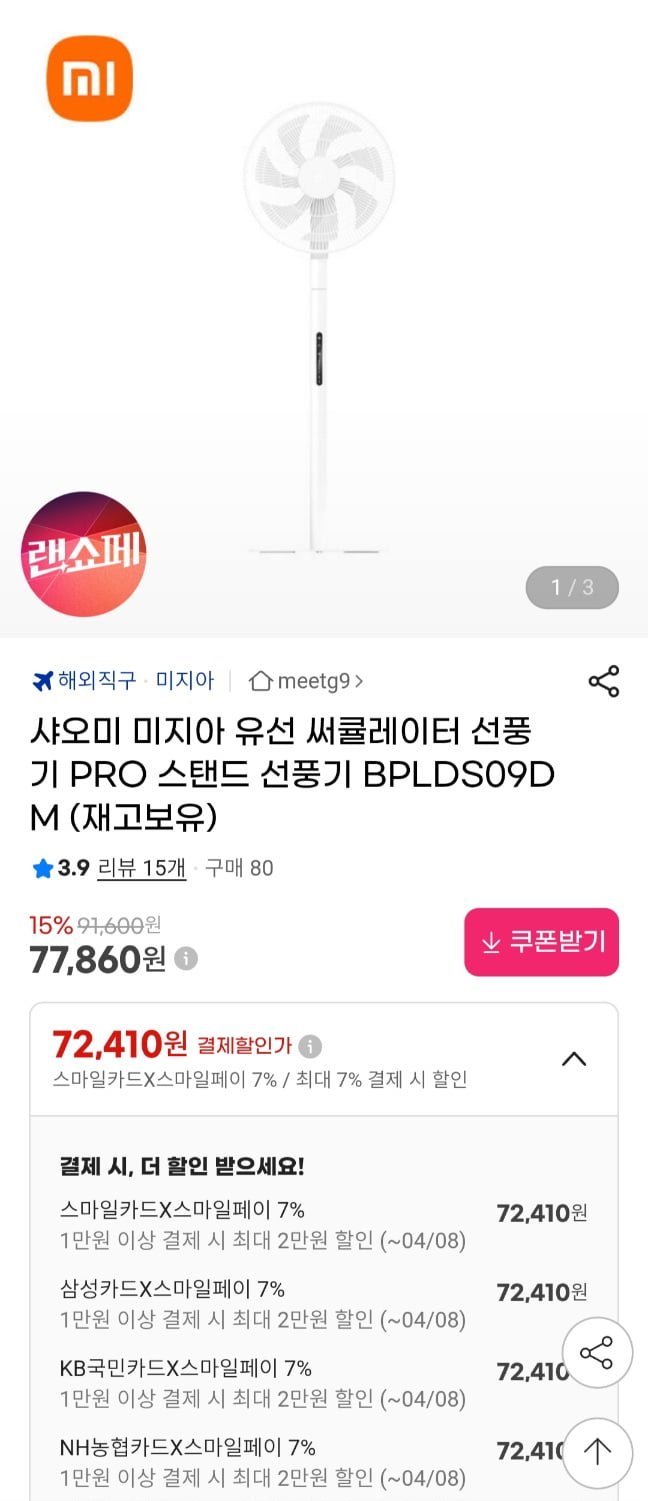Tap the 쿠폰받기 coupon button

click(x=541, y=942)
